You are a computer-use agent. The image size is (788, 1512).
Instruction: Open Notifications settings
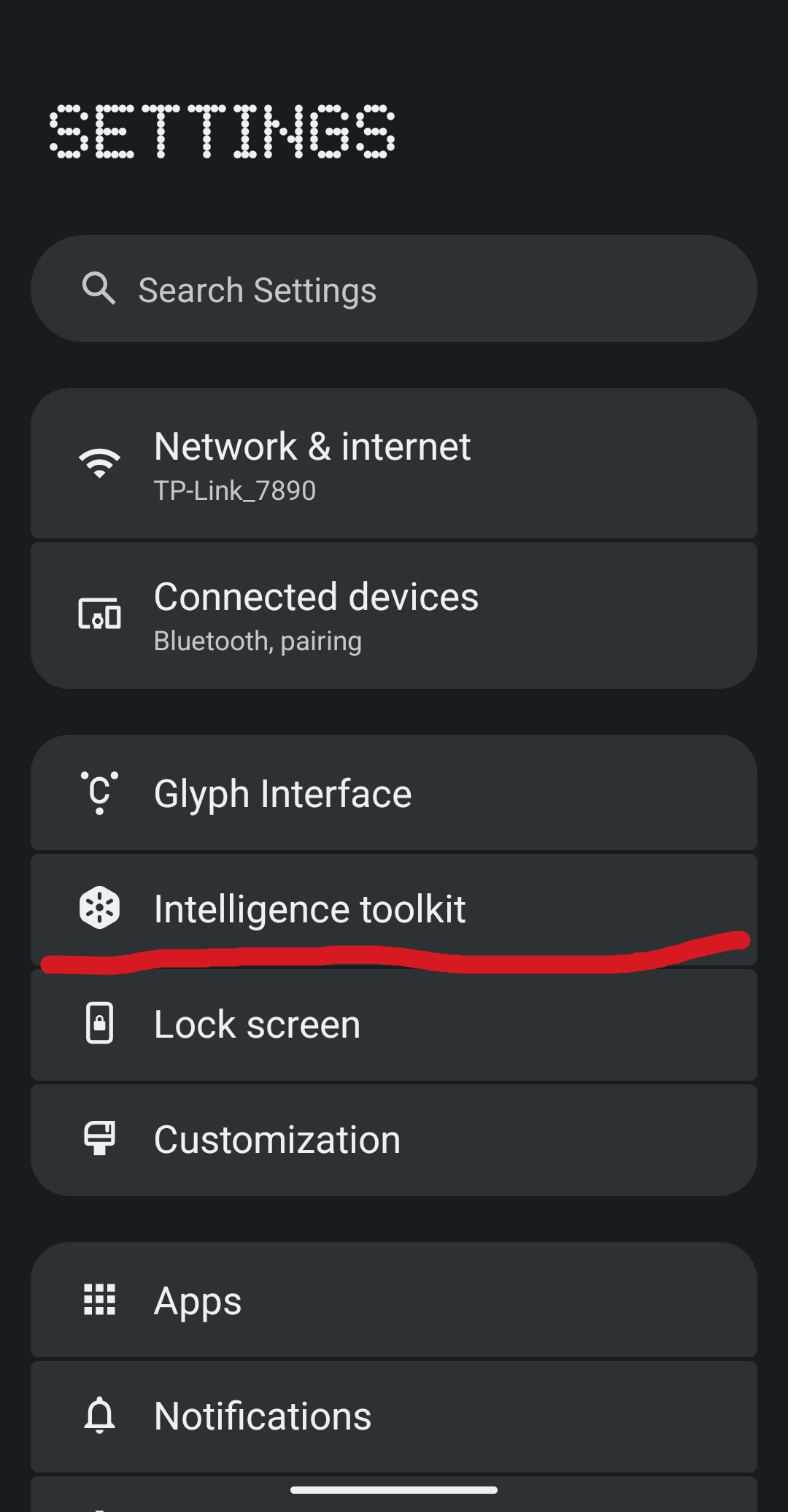(x=394, y=1416)
